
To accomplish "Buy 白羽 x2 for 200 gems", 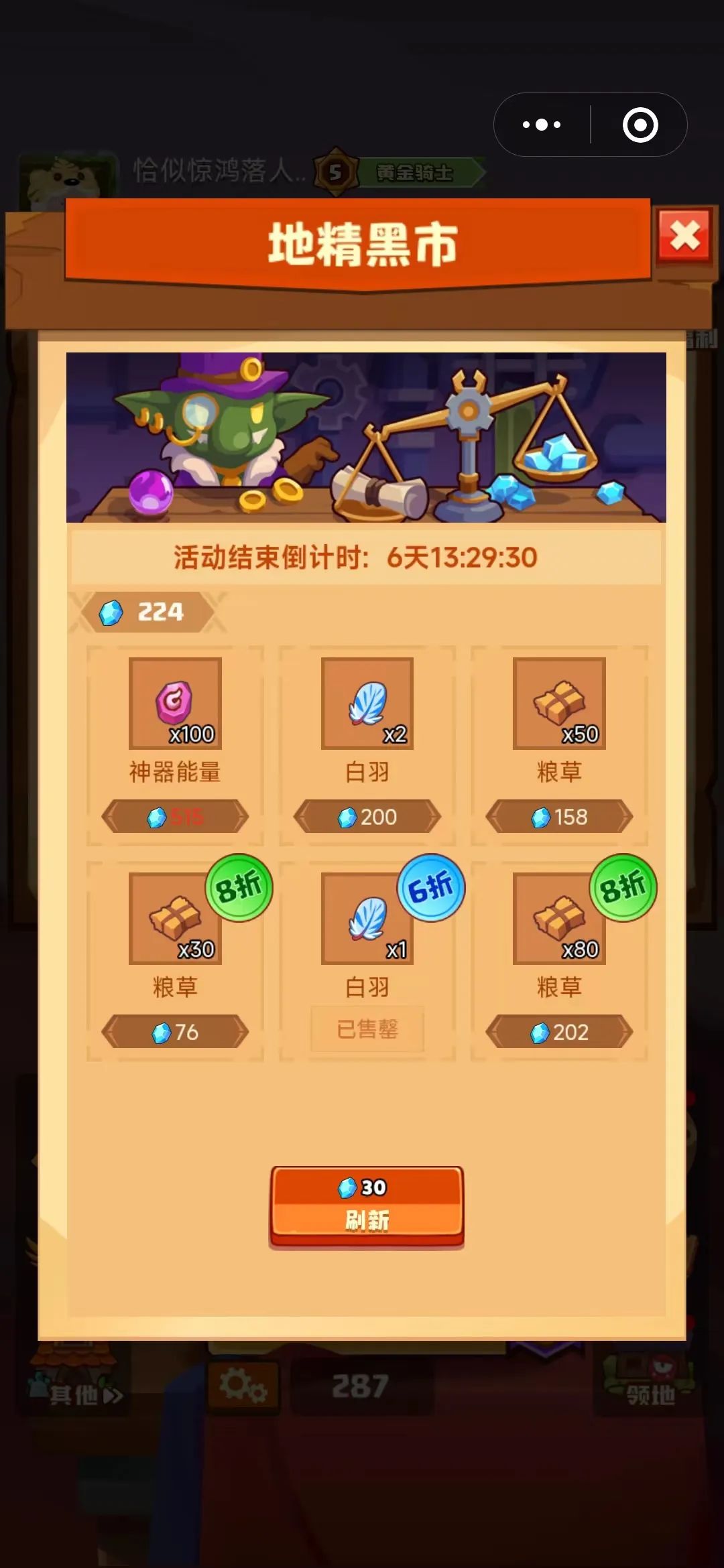I will 367,817.
